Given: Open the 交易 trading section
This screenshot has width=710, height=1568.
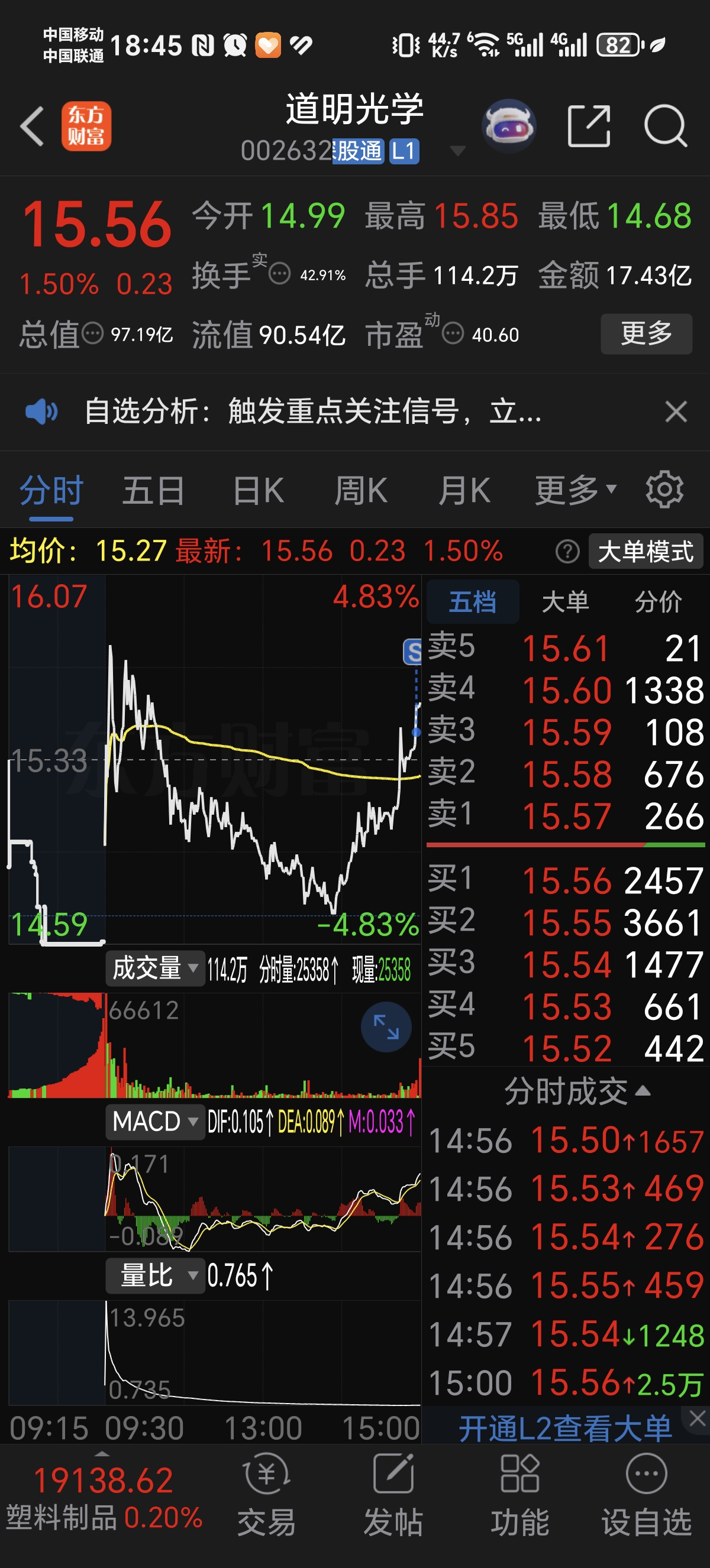Looking at the screenshot, I should click(267, 1493).
